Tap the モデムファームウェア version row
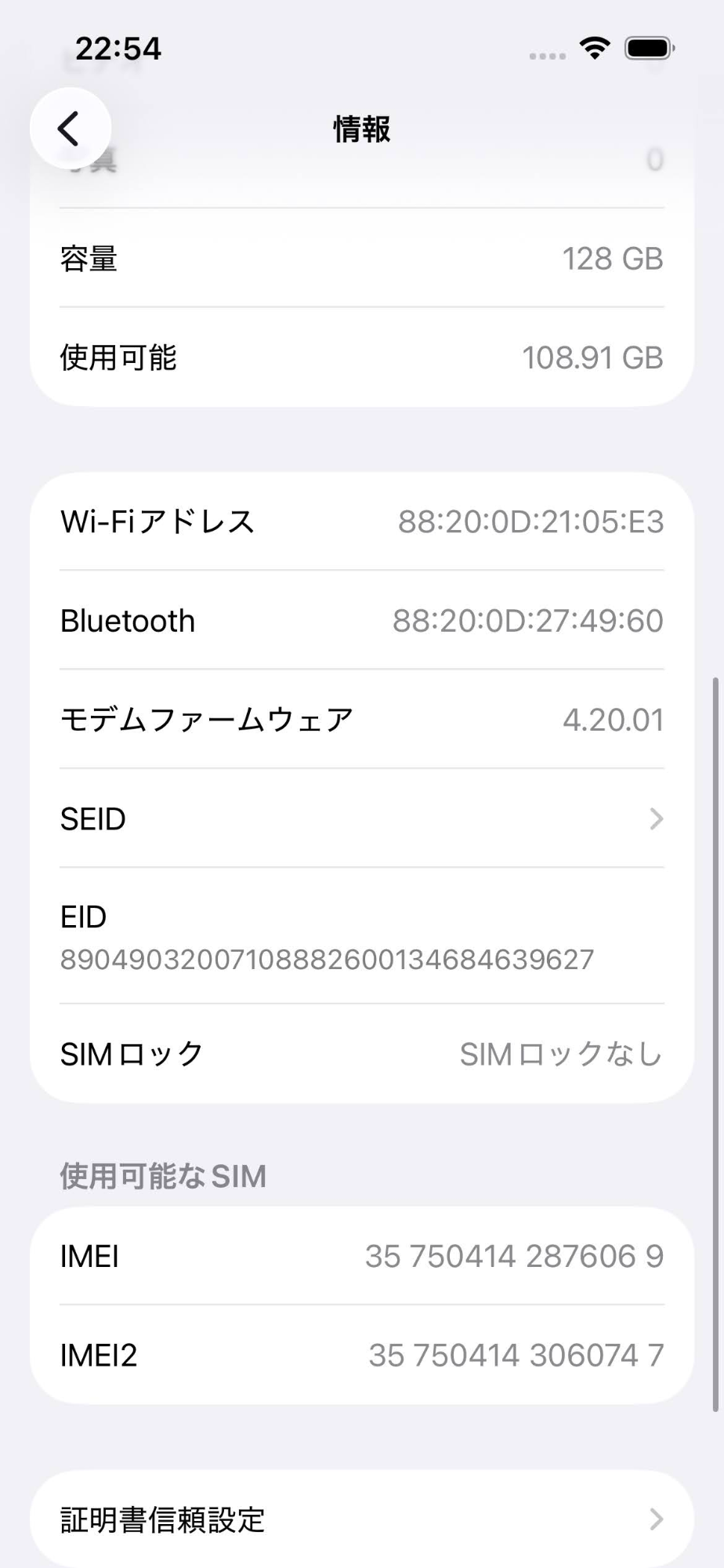Viewport: 724px width, 1568px height. pos(361,719)
